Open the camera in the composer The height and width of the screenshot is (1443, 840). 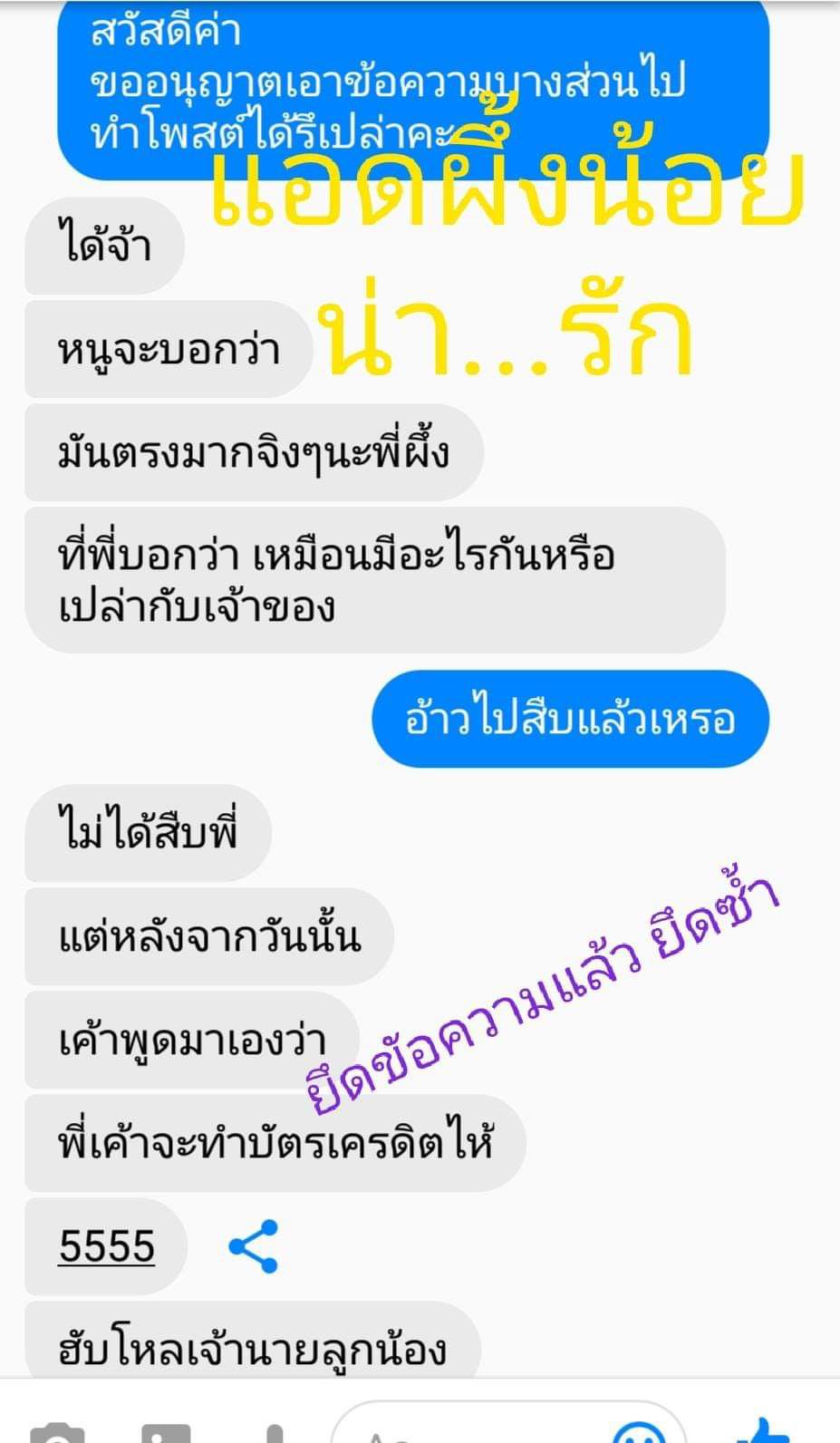[56, 1432]
